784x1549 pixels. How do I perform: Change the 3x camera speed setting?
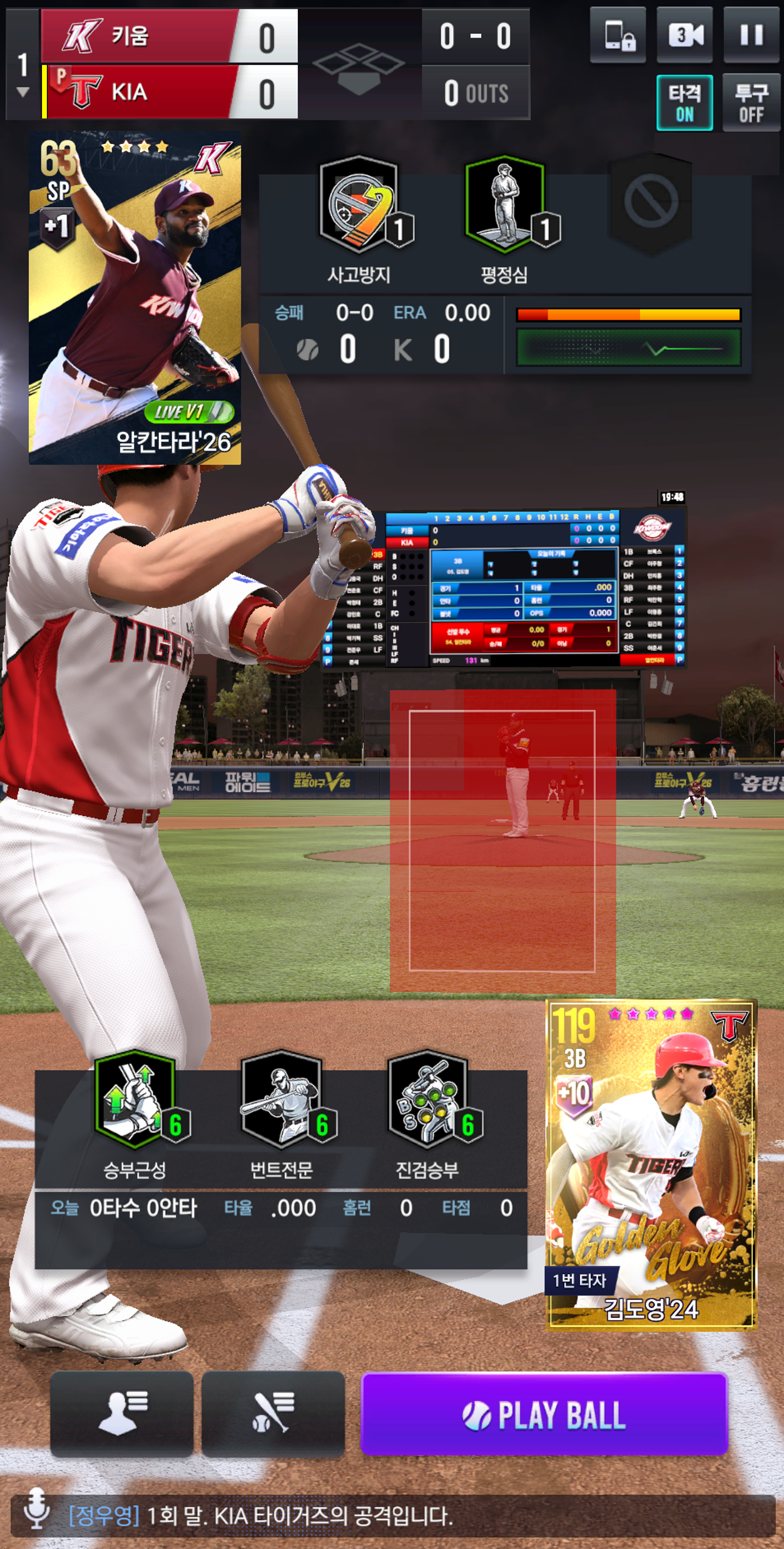(x=685, y=35)
